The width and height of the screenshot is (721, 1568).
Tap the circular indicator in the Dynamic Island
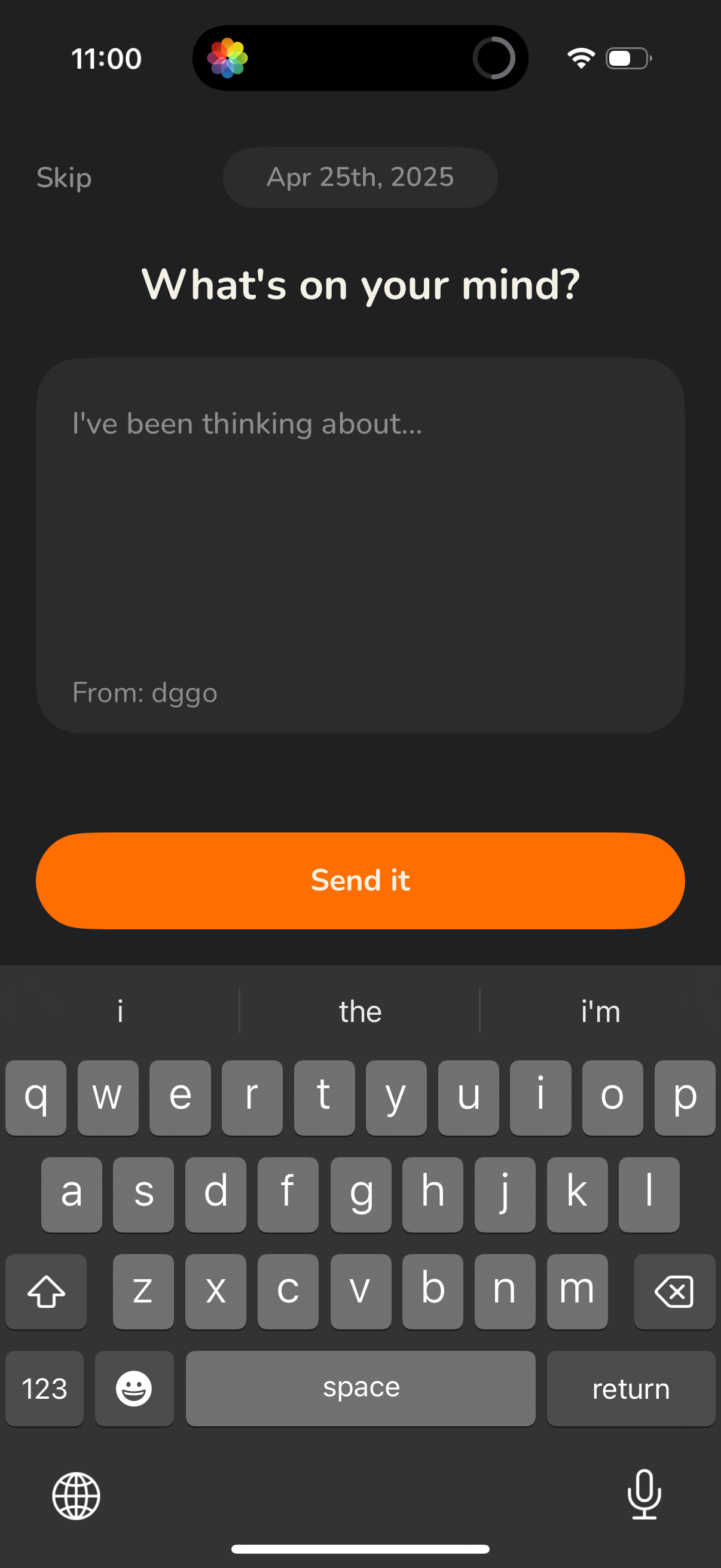coord(495,58)
